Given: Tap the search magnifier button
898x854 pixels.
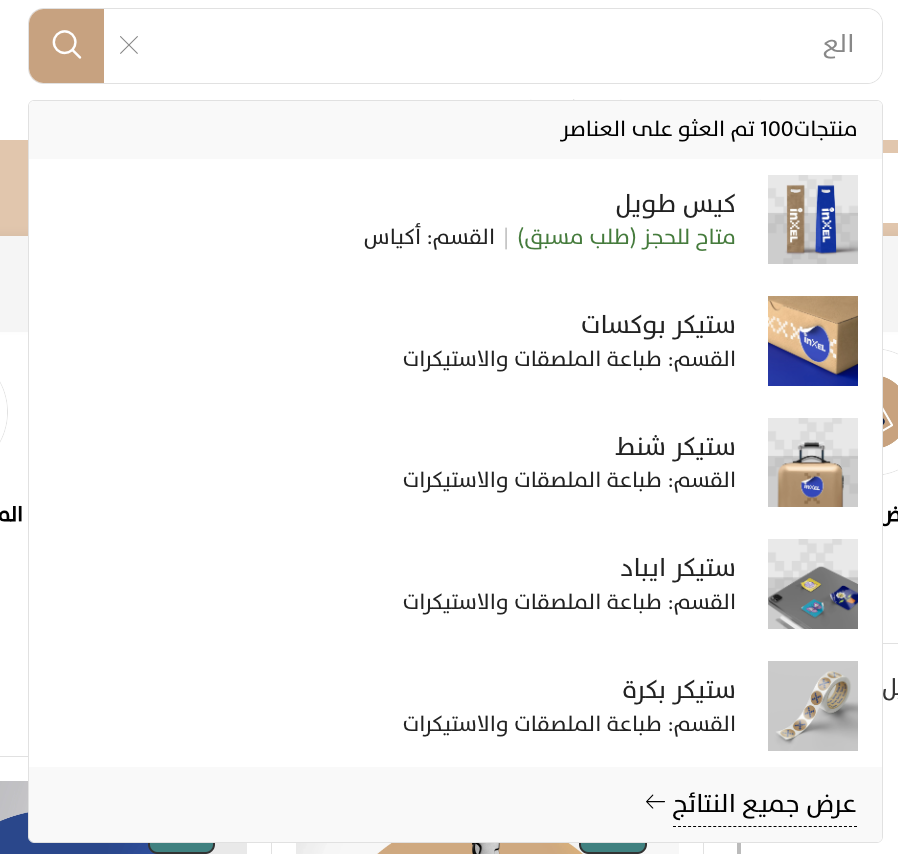Looking at the screenshot, I should click(66, 46).
